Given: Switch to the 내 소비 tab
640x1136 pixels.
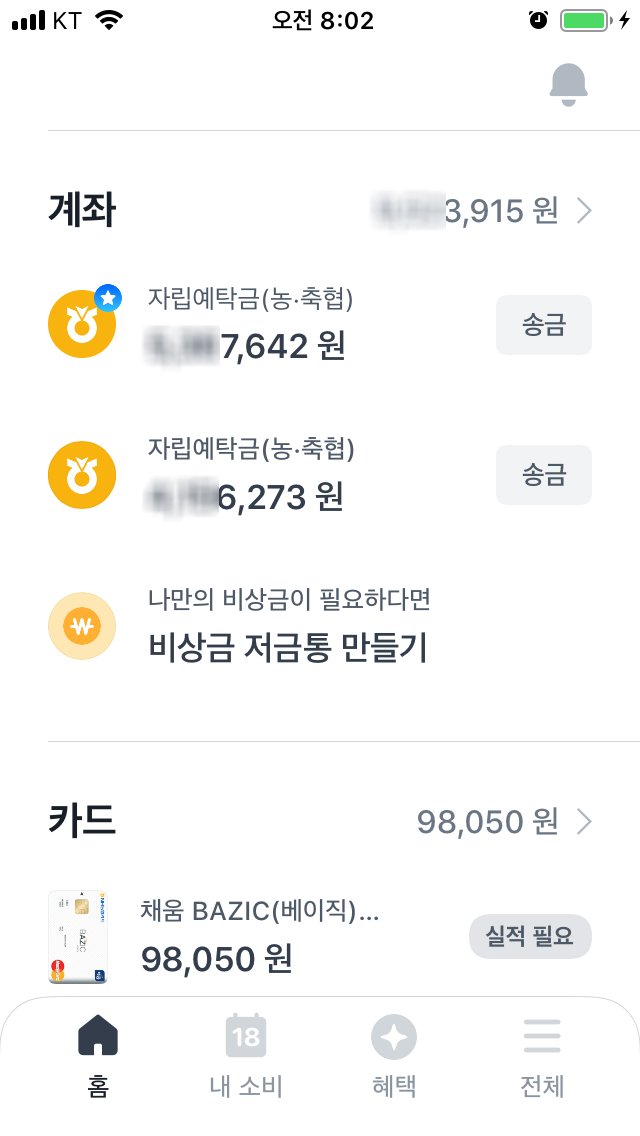Looking at the screenshot, I should point(246,1055).
